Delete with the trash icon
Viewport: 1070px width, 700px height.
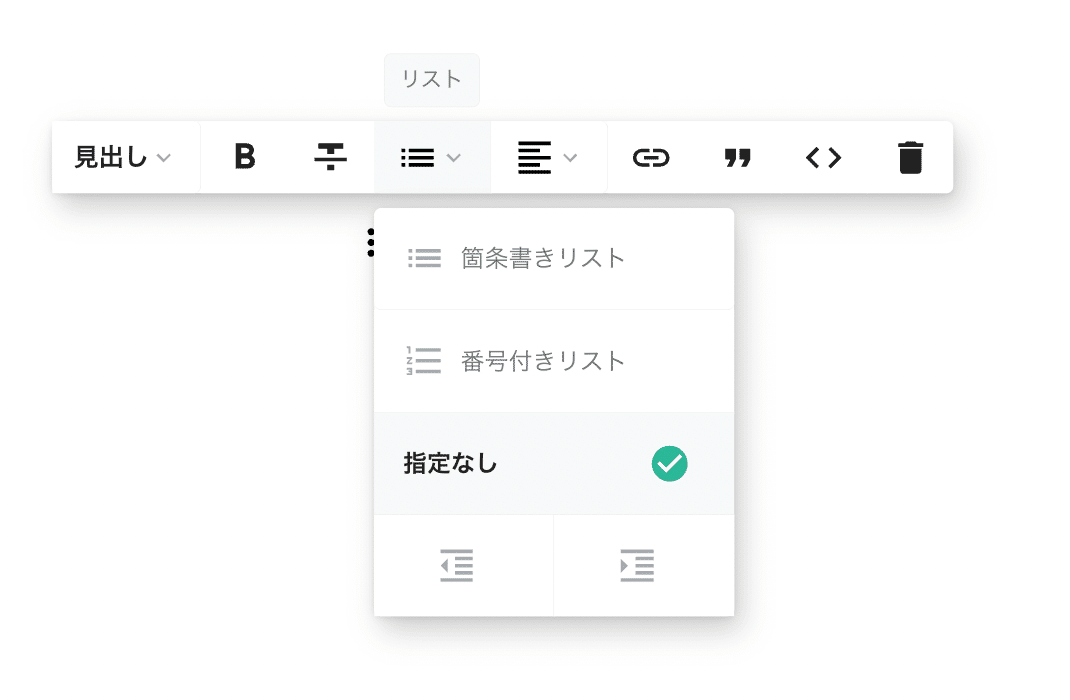[910, 158]
